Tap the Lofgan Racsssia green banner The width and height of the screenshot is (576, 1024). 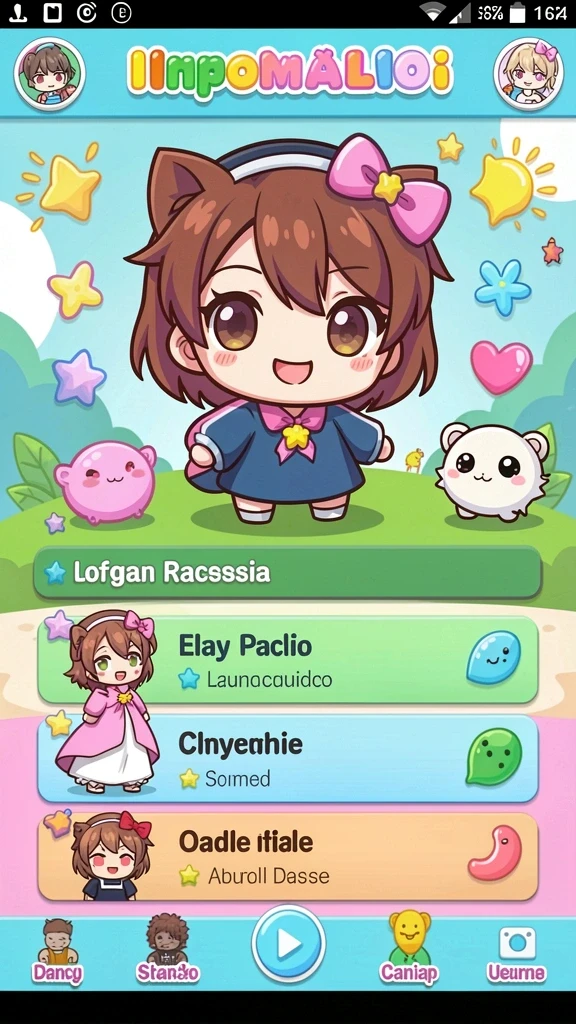(x=288, y=573)
